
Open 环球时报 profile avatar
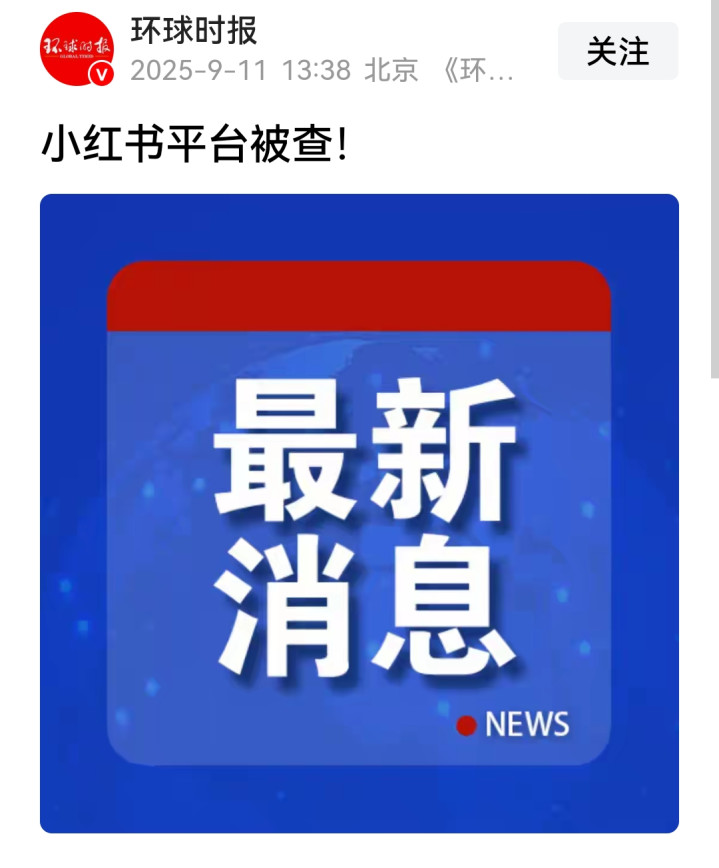coord(76,49)
